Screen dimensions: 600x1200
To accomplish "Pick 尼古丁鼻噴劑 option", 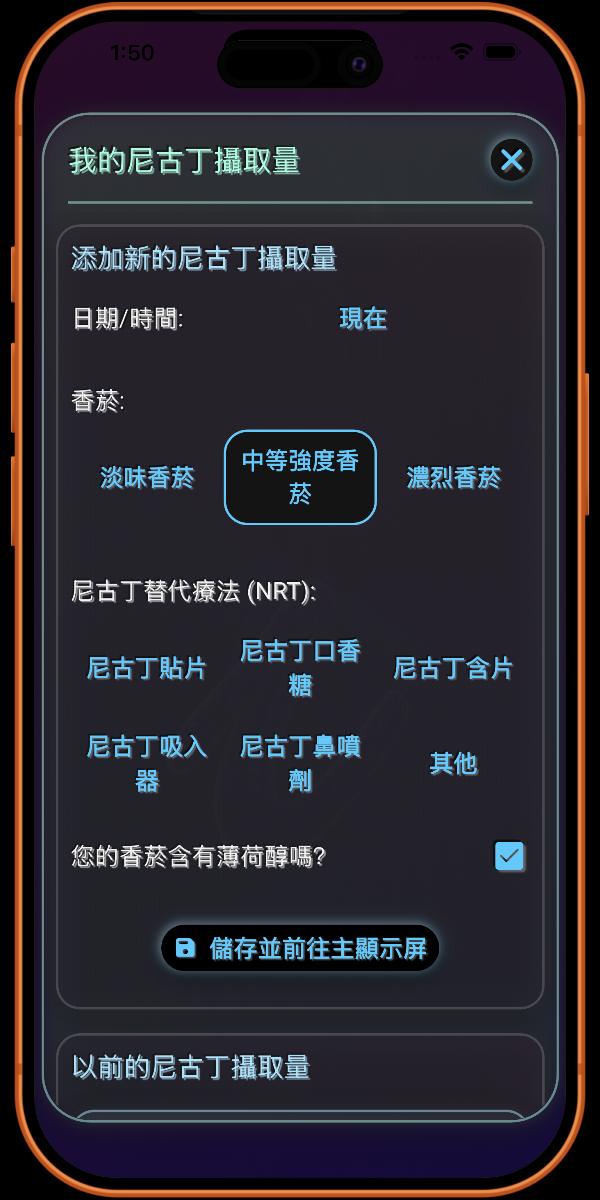I will pyautogui.click(x=300, y=764).
